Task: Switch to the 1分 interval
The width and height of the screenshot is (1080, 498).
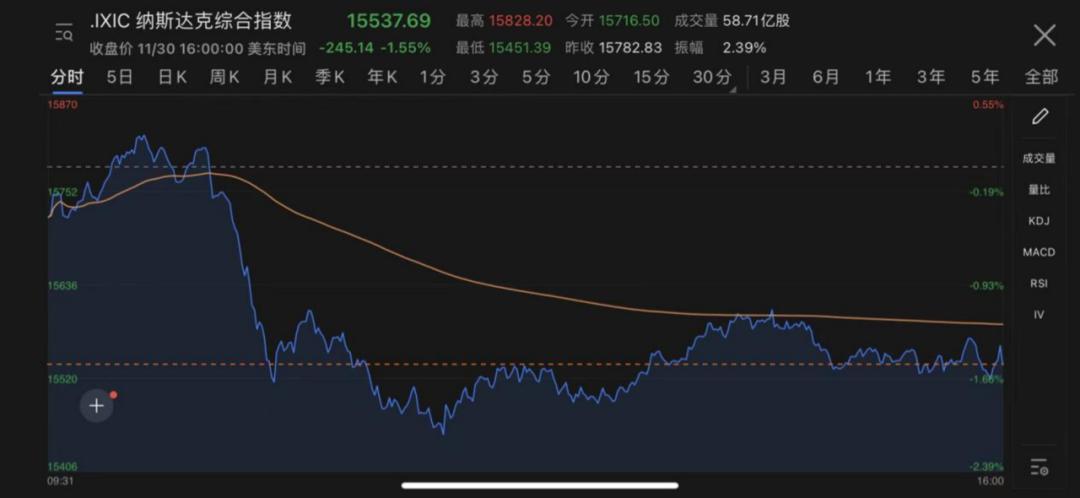Action: click(x=433, y=77)
